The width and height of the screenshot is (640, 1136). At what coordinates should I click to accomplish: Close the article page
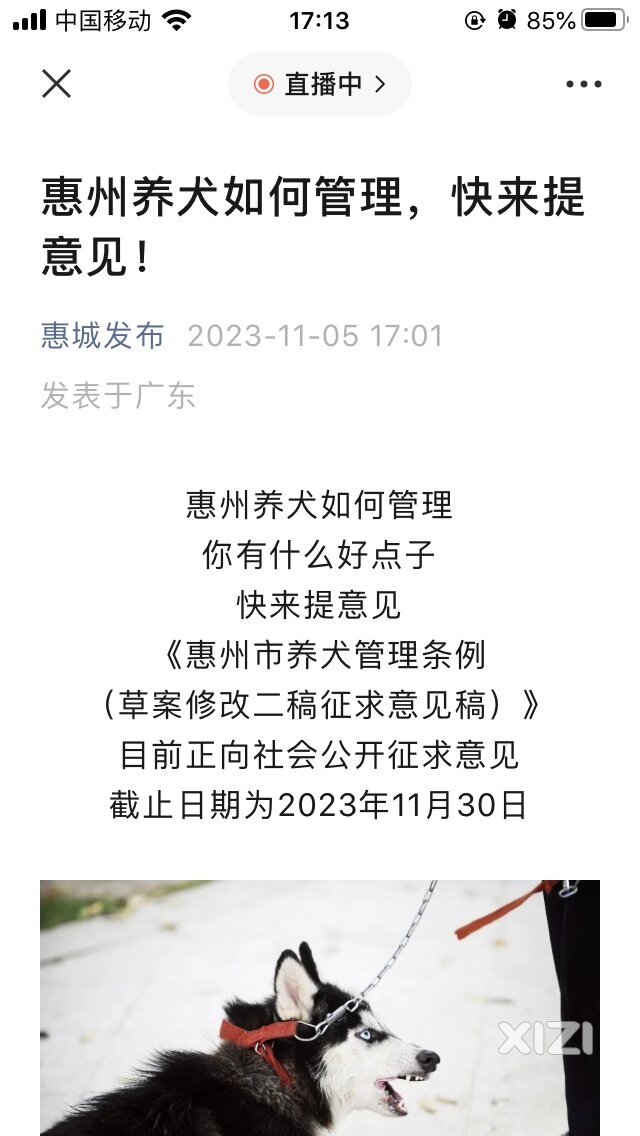click(57, 84)
